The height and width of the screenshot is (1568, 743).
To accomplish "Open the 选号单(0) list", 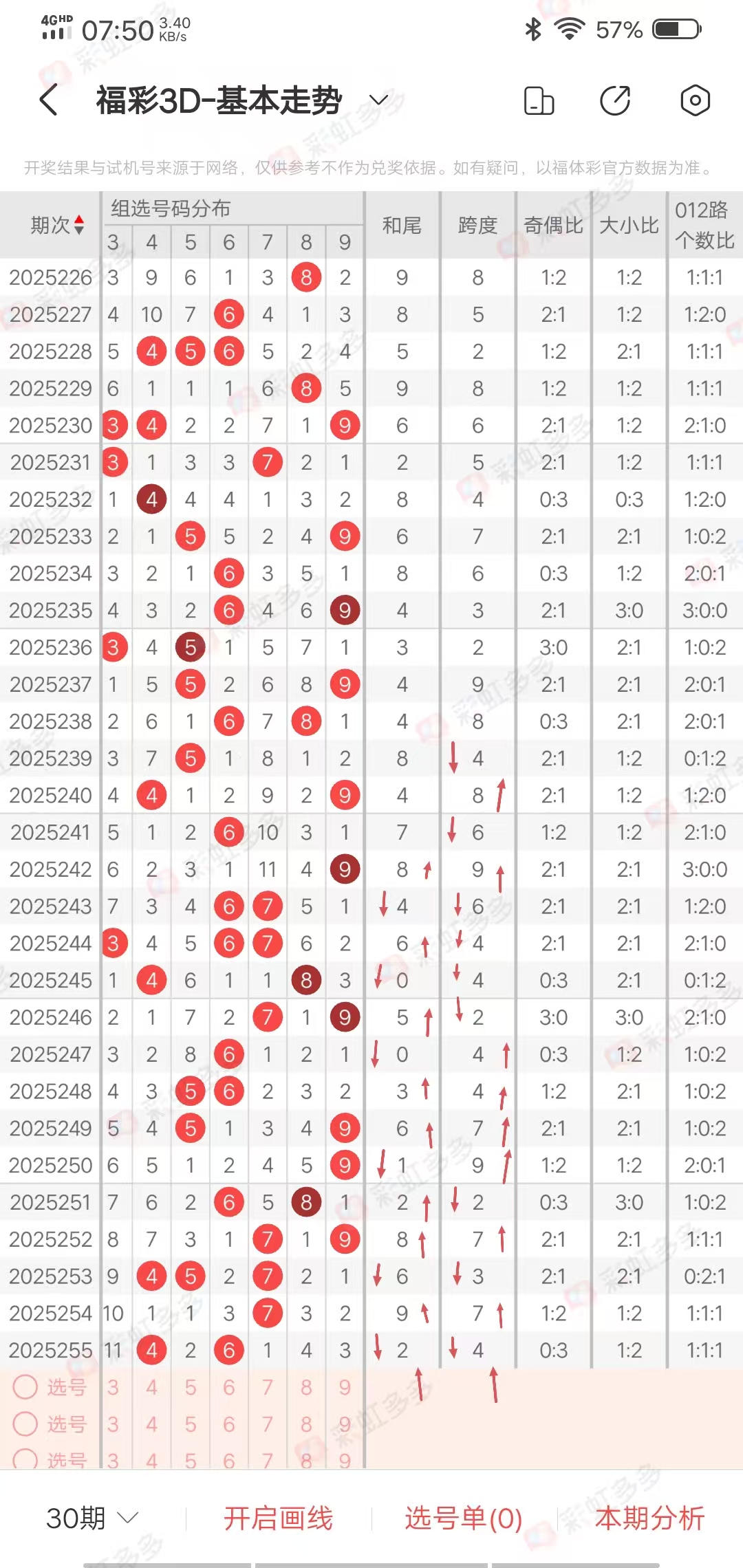I will (x=464, y=1518).
